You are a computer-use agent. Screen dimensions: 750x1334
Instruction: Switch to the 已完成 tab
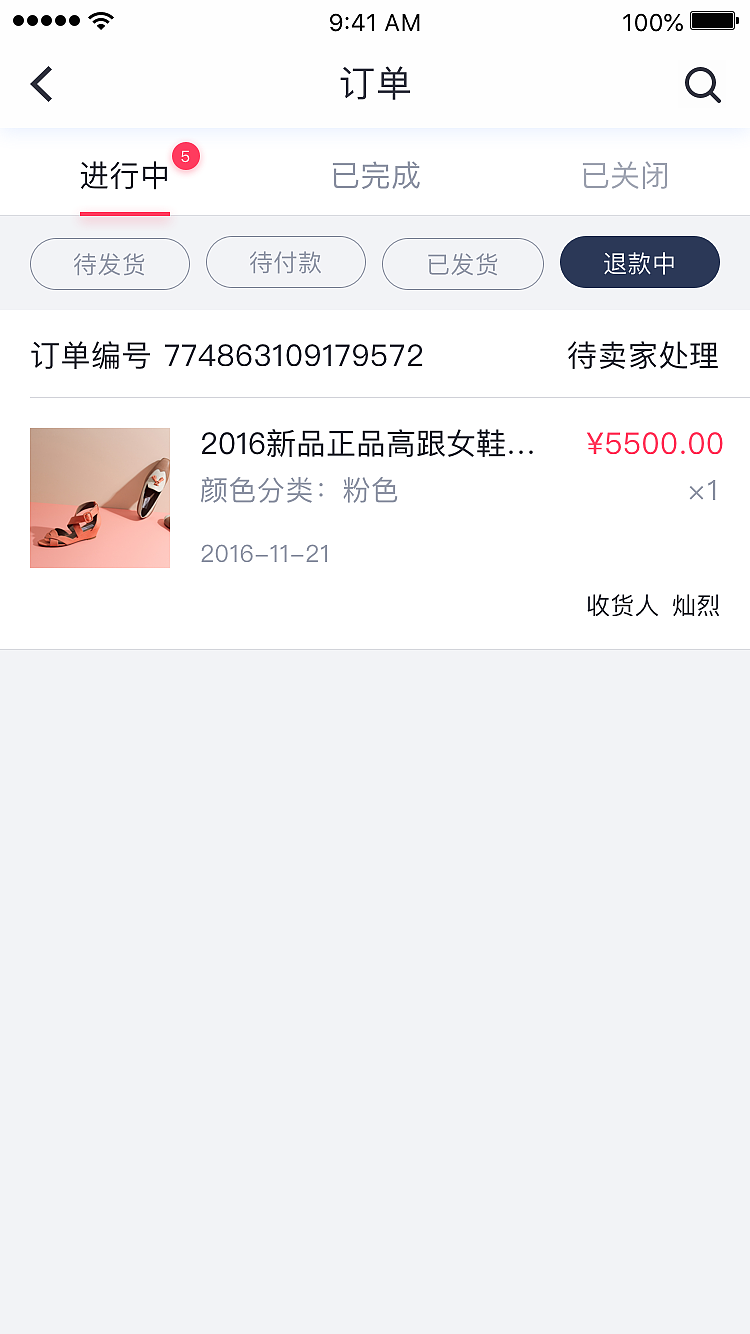tap(375, 176)
